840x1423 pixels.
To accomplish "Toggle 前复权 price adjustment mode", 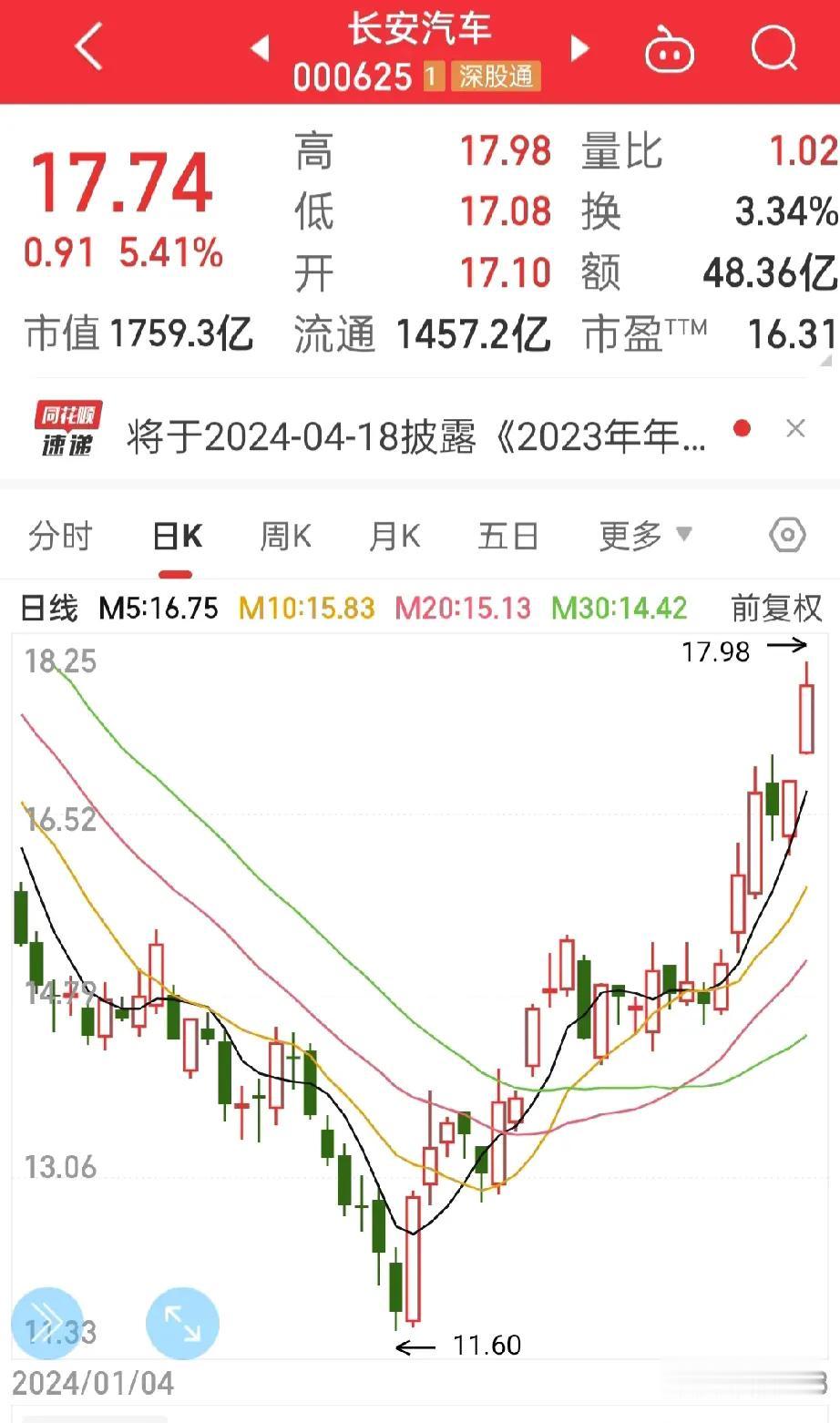I will 776,607.
